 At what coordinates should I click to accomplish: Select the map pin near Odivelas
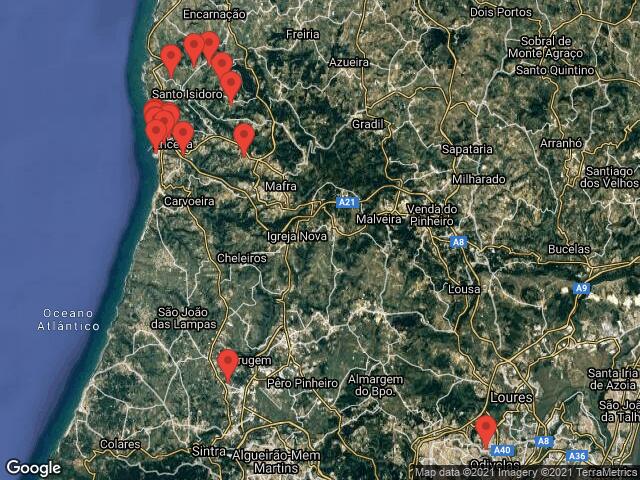coord(486,429)
